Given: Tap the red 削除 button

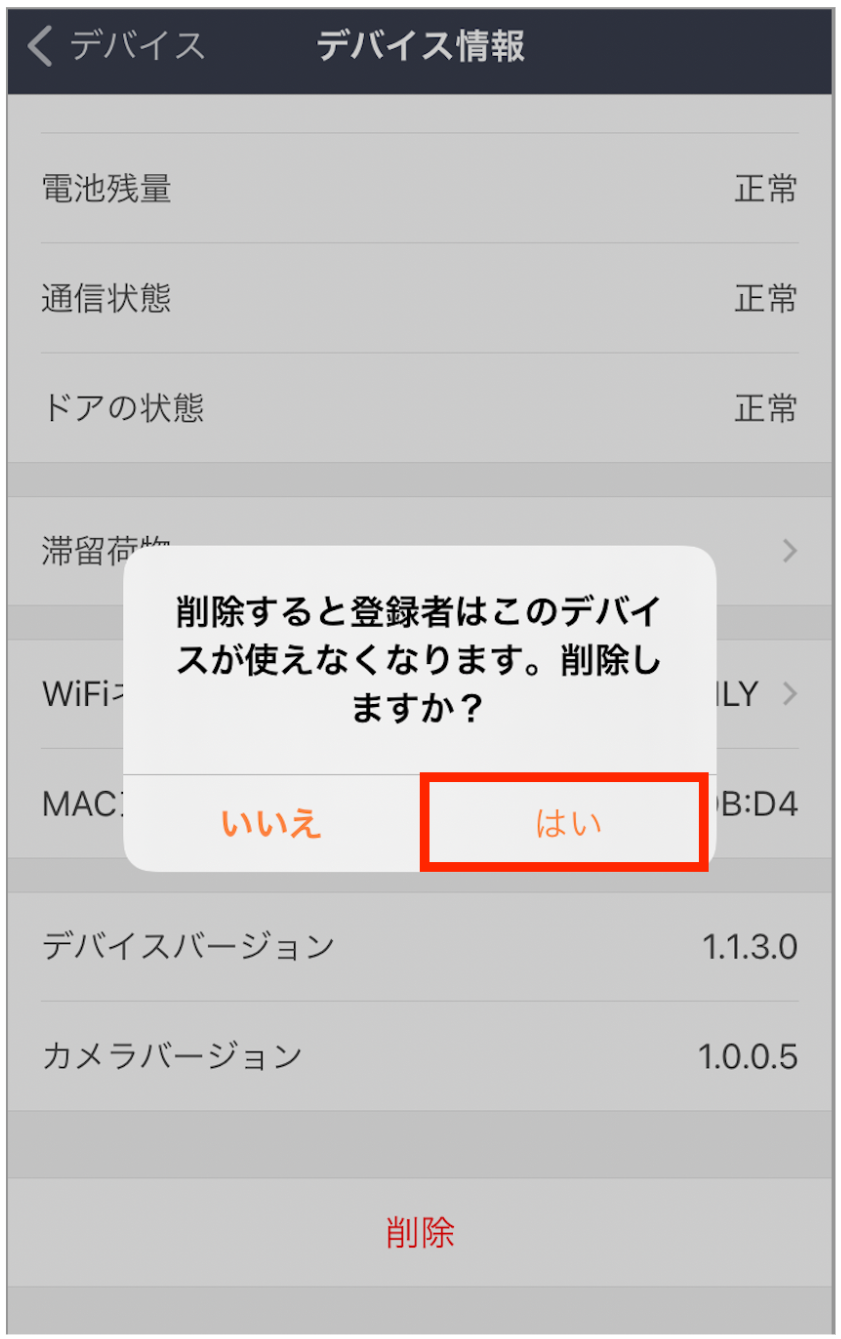Looking at the screenshot, I should (420, 1232).
